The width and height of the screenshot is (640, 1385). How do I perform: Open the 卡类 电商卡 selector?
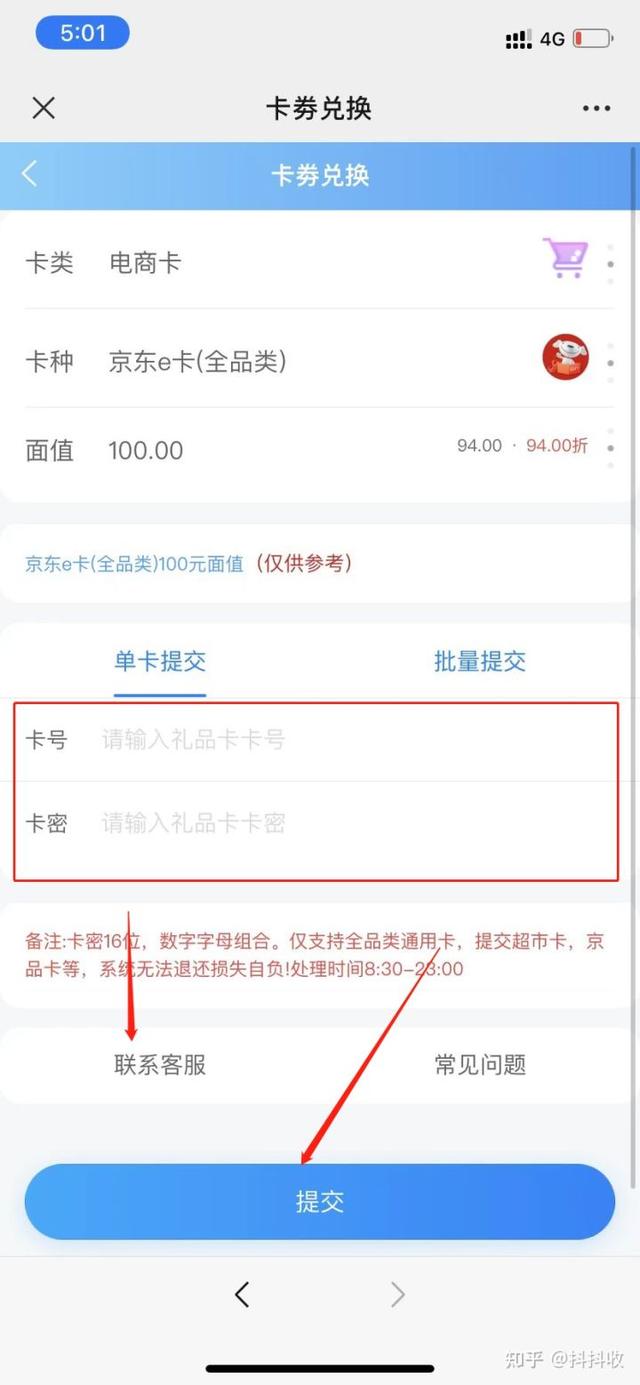320,263
